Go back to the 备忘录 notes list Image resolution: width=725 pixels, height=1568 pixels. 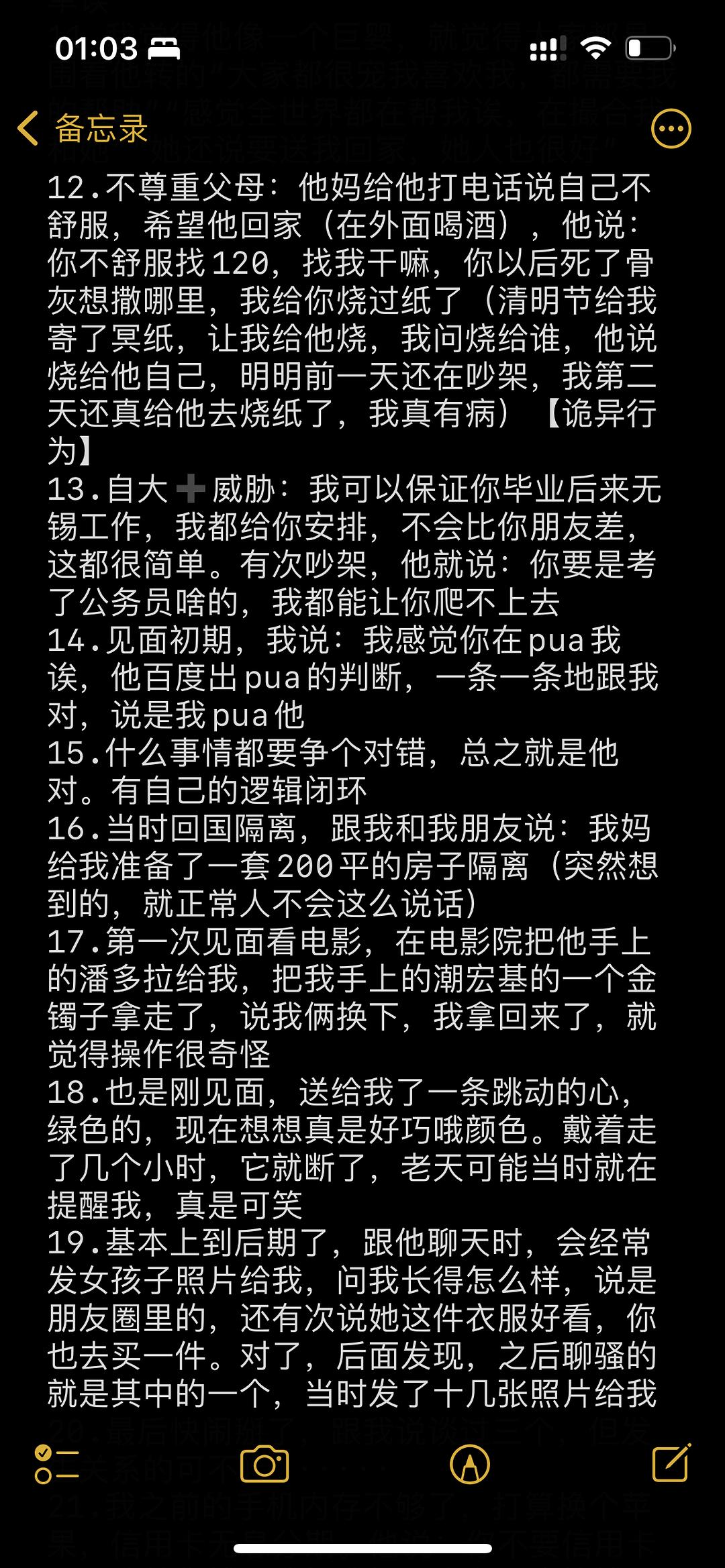click(x=82, y=128)
